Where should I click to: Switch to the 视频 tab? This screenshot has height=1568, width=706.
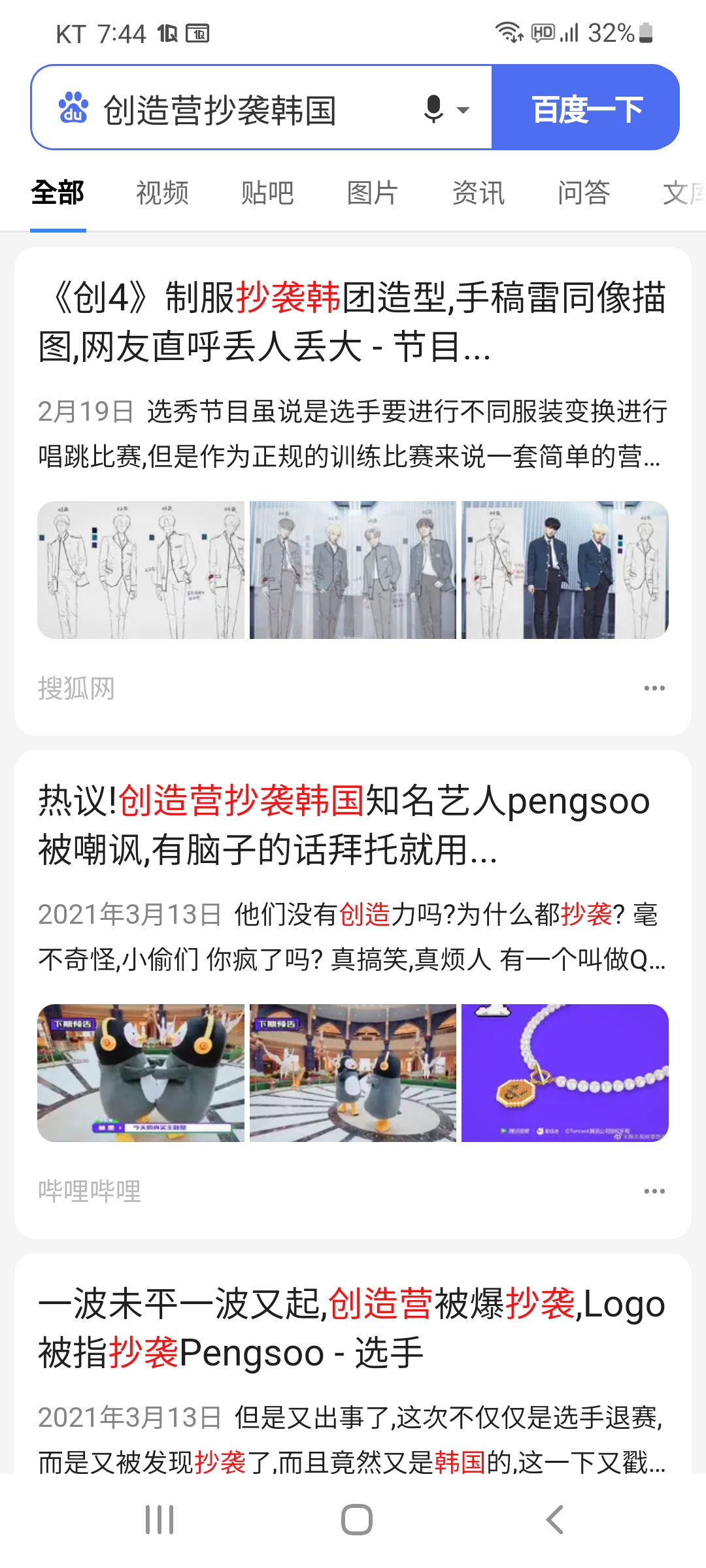point(162,193)
